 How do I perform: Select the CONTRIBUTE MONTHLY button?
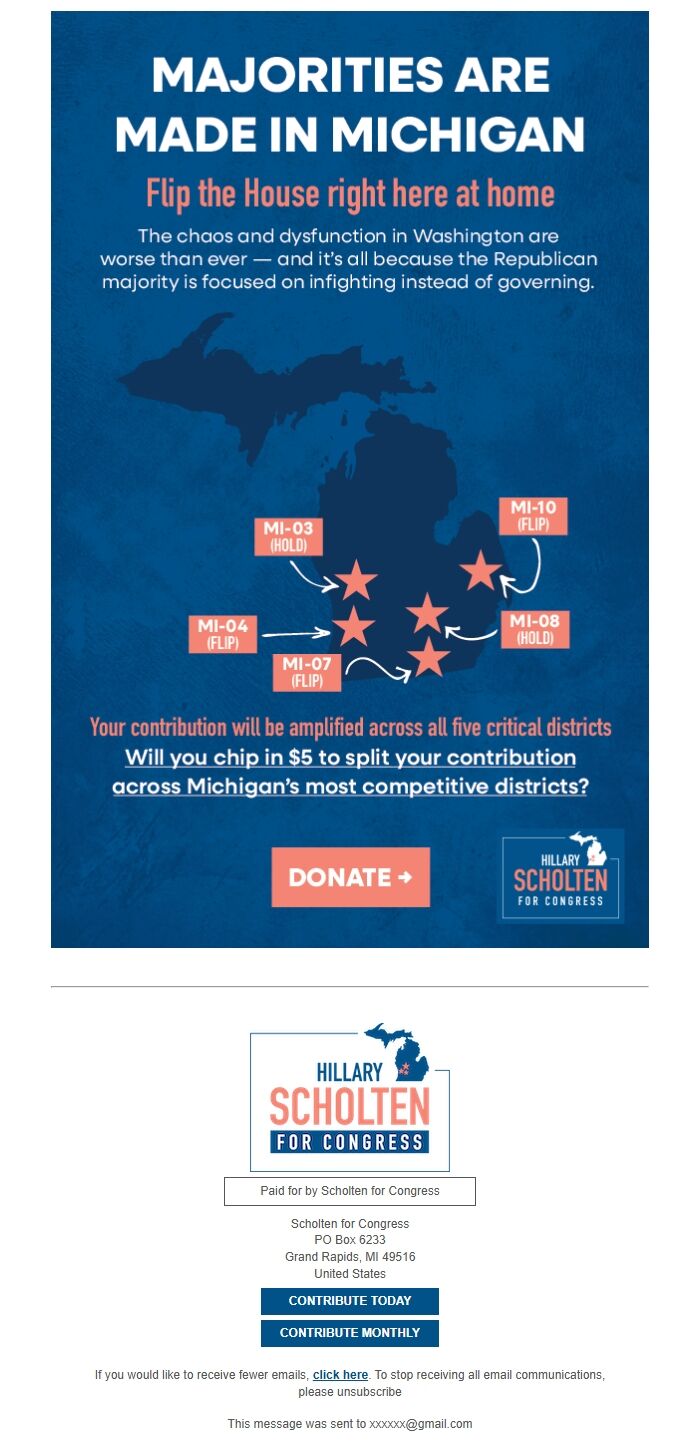(350, 1333)
